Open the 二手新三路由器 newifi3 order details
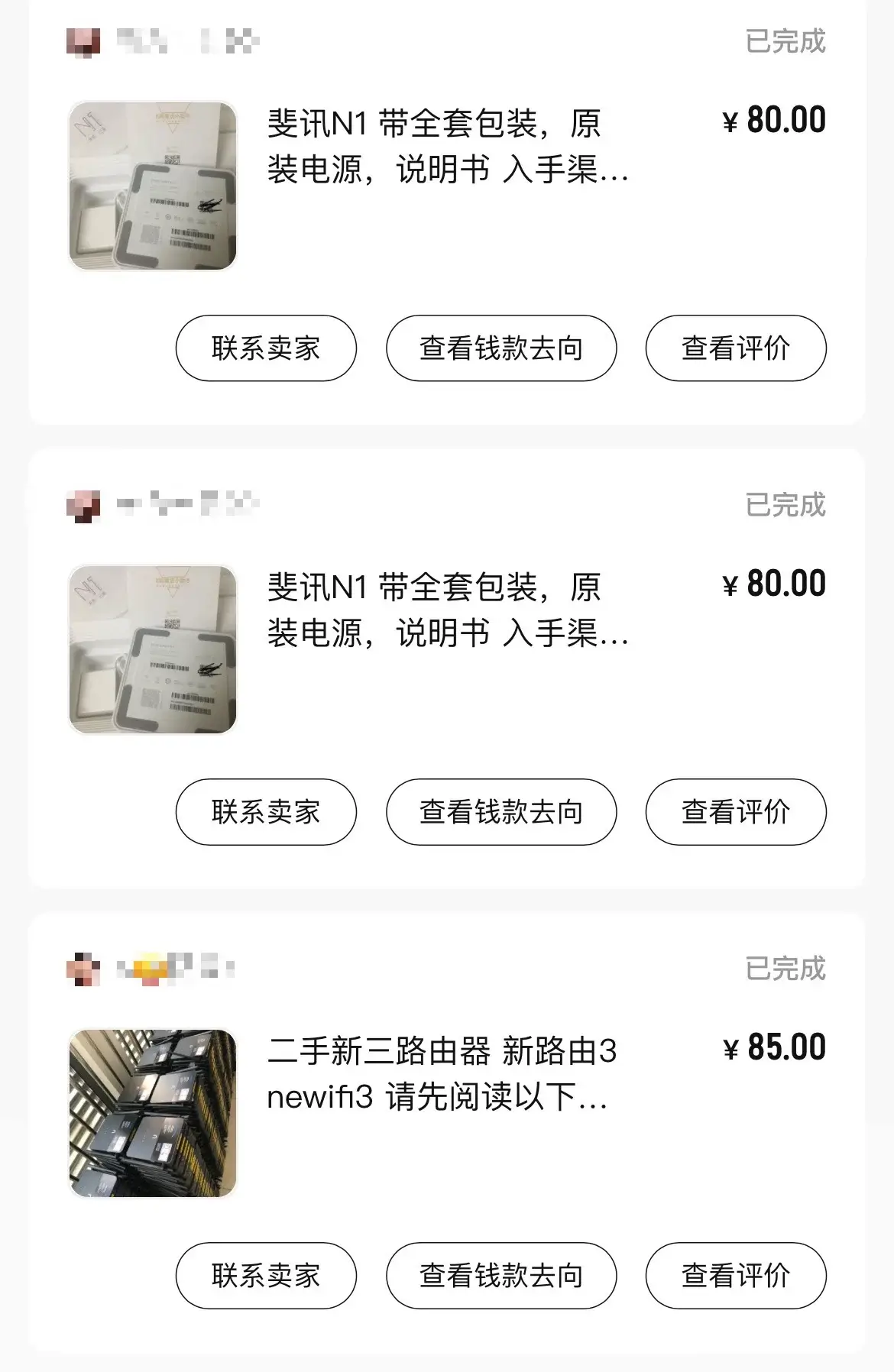Screen dimensions: 894x1372 (x=442, y=1073)
